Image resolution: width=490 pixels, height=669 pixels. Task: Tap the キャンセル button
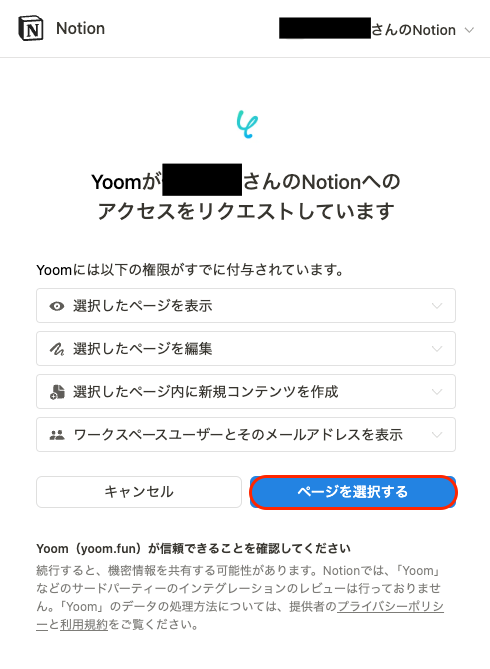tap(139, 492)
